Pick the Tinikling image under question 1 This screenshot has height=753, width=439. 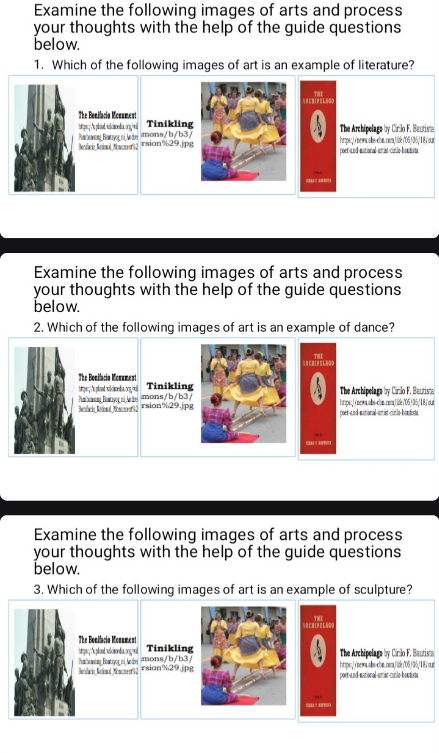coord(218,134)
